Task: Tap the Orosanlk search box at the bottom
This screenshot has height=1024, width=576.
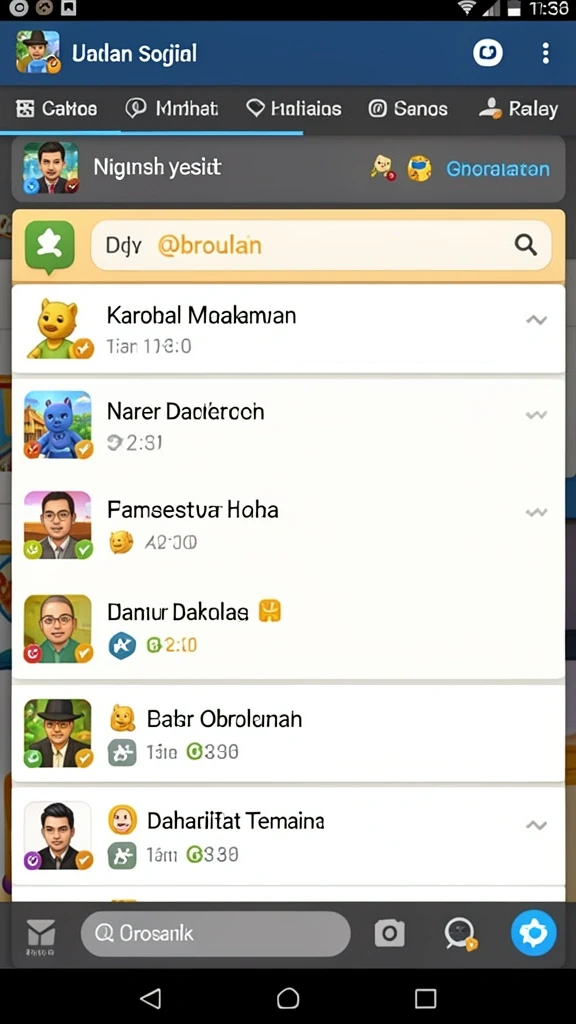Action: coord(216,934)
